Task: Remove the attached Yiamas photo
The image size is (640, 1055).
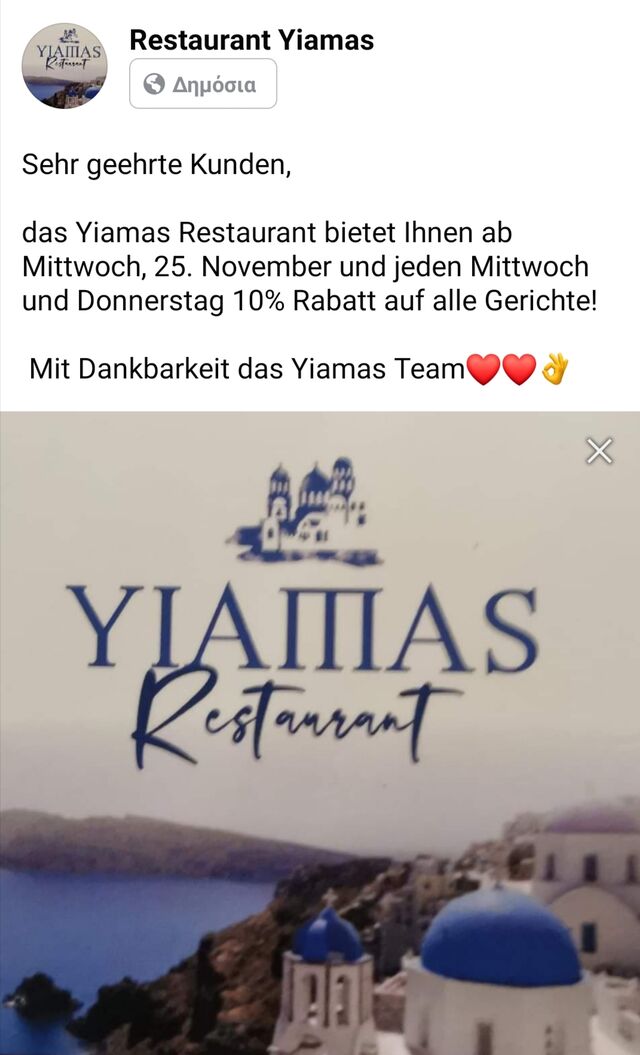Action: [599, 452]
